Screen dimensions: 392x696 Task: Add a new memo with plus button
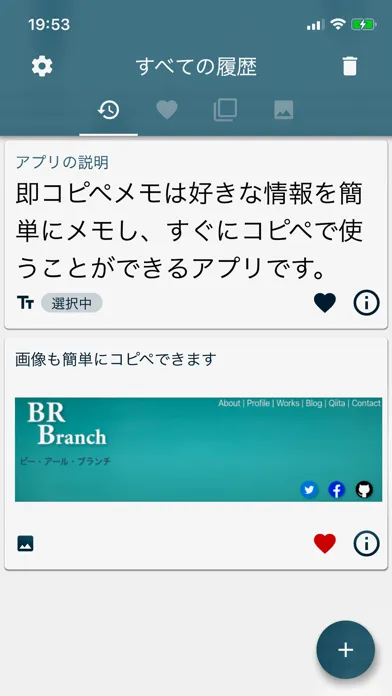[x=345, y=650]
